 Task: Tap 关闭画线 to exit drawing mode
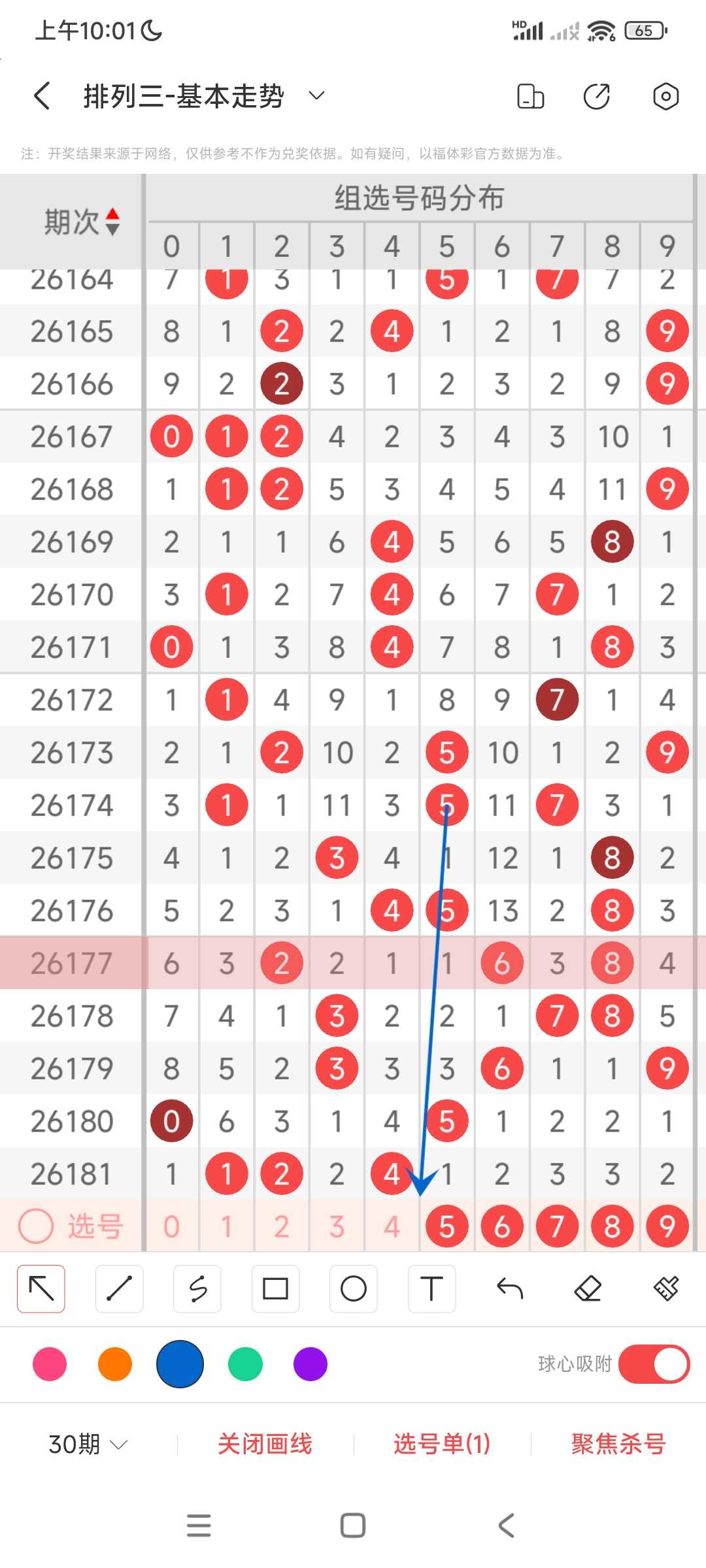pos(265,1444)
